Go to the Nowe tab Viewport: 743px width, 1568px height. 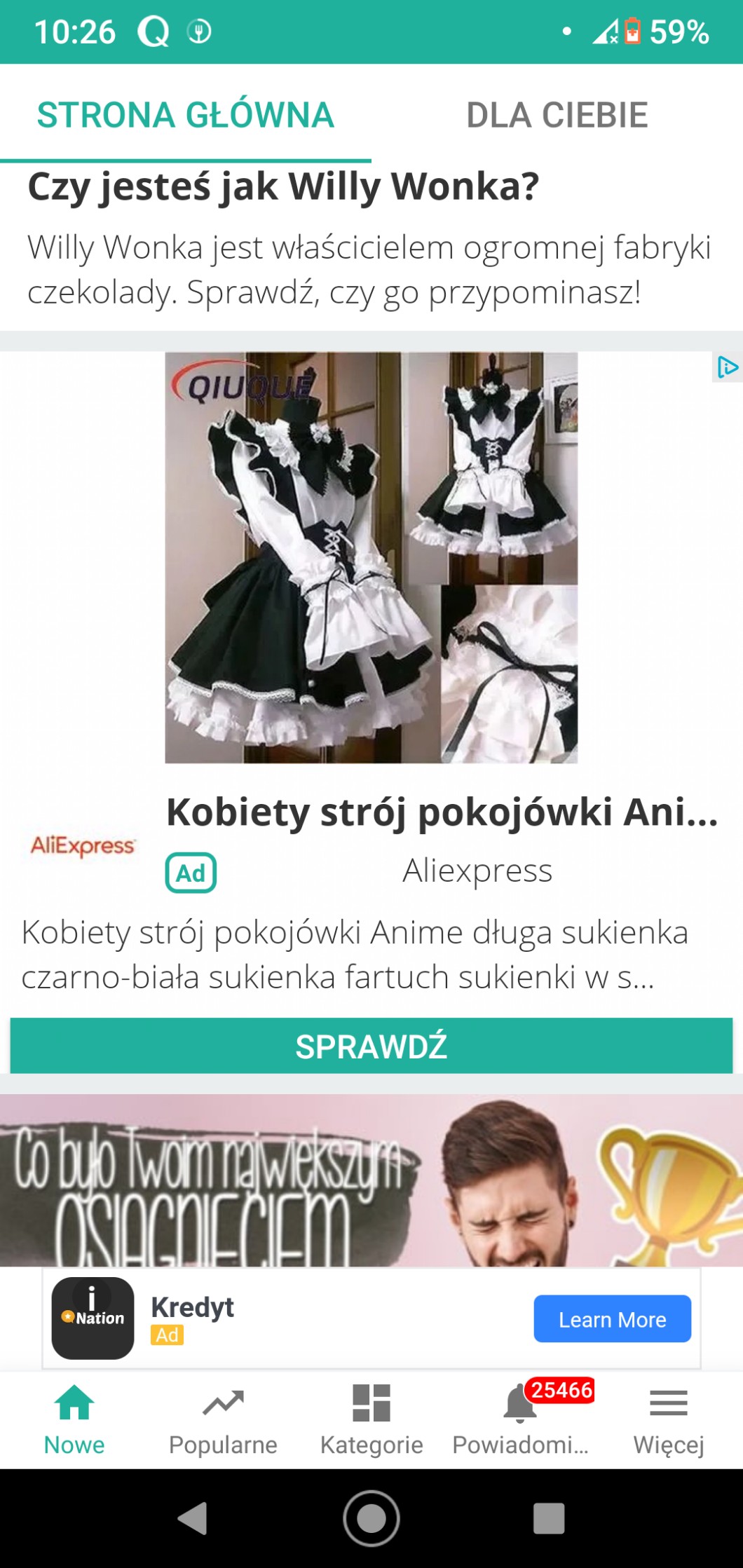point(74,1417)
